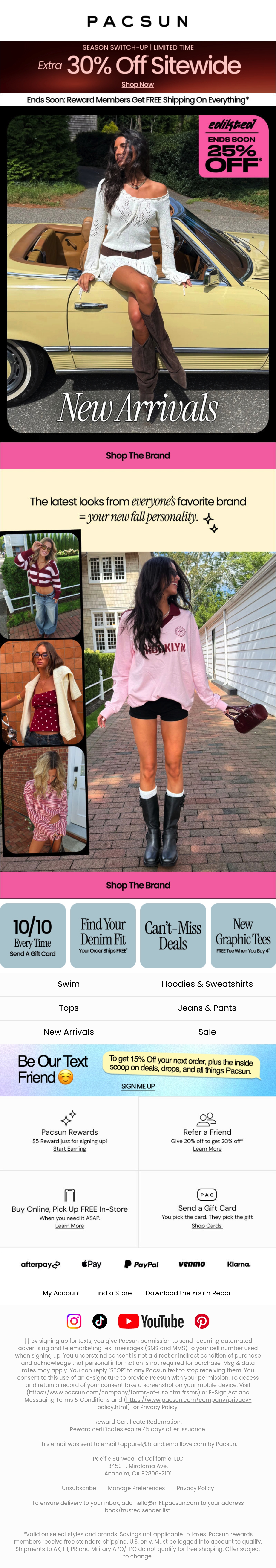The height and width of the screenshot is (1568, 276).
Task: Open the New Graphic Tees tile
Action: coord(243,936)
